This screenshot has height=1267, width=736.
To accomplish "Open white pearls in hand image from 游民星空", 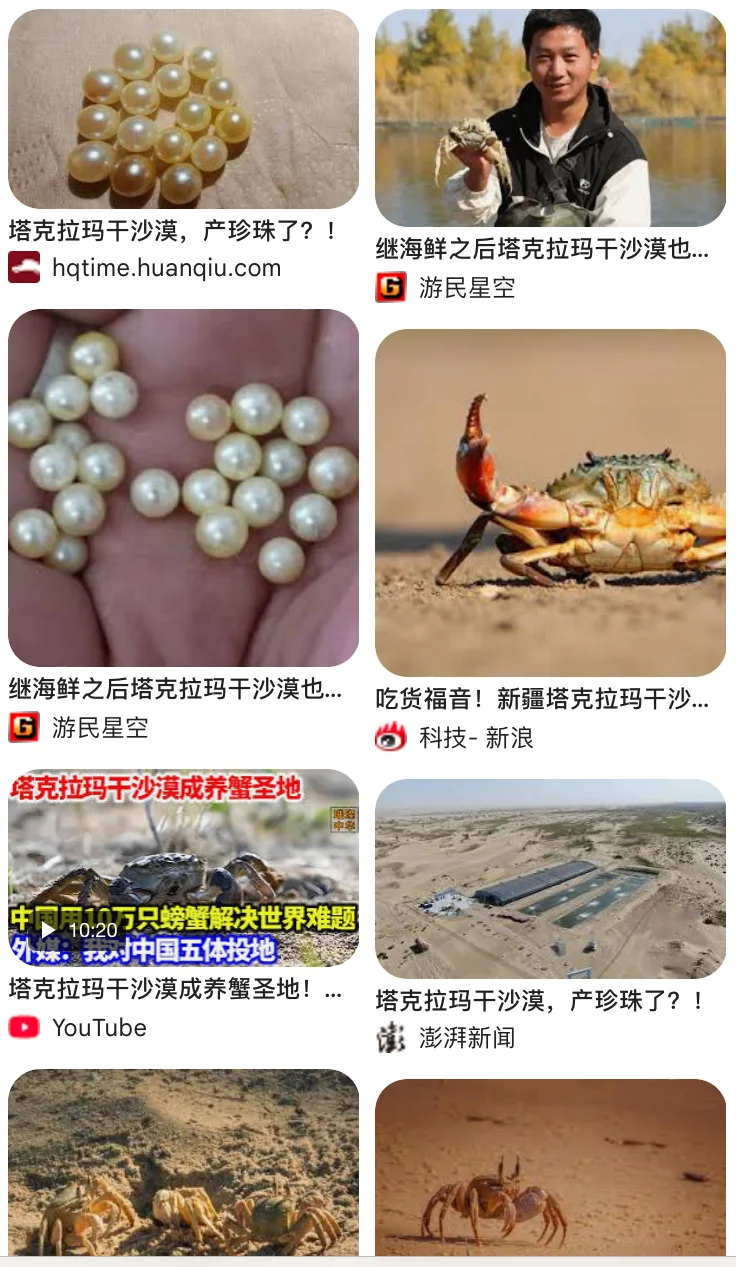I will point(183,488).
